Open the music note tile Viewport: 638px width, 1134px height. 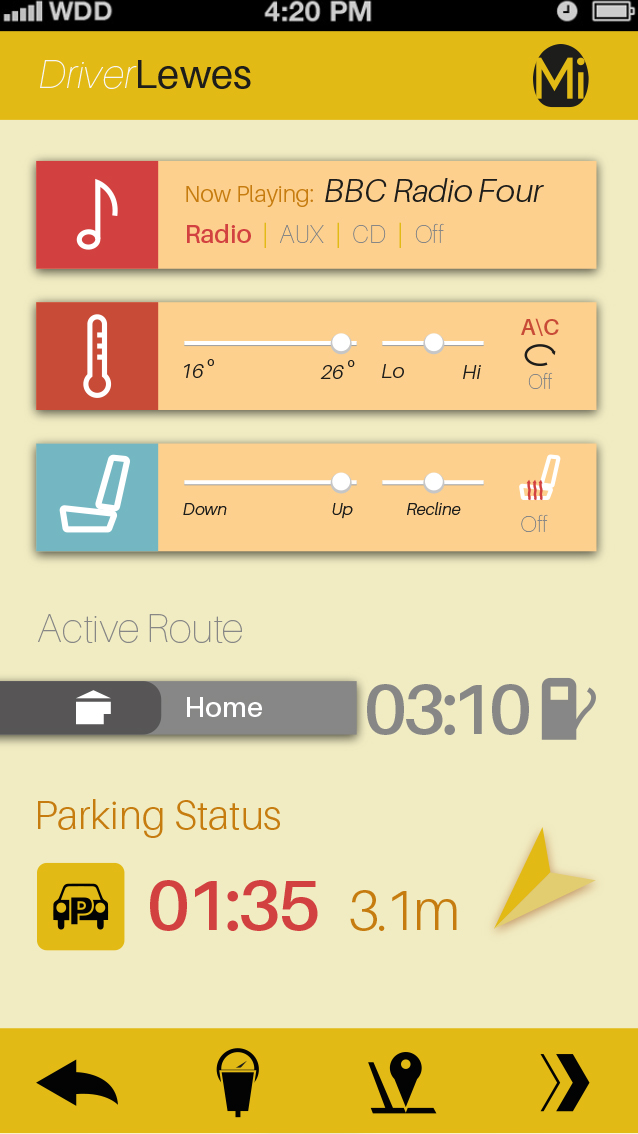point(97,215)
